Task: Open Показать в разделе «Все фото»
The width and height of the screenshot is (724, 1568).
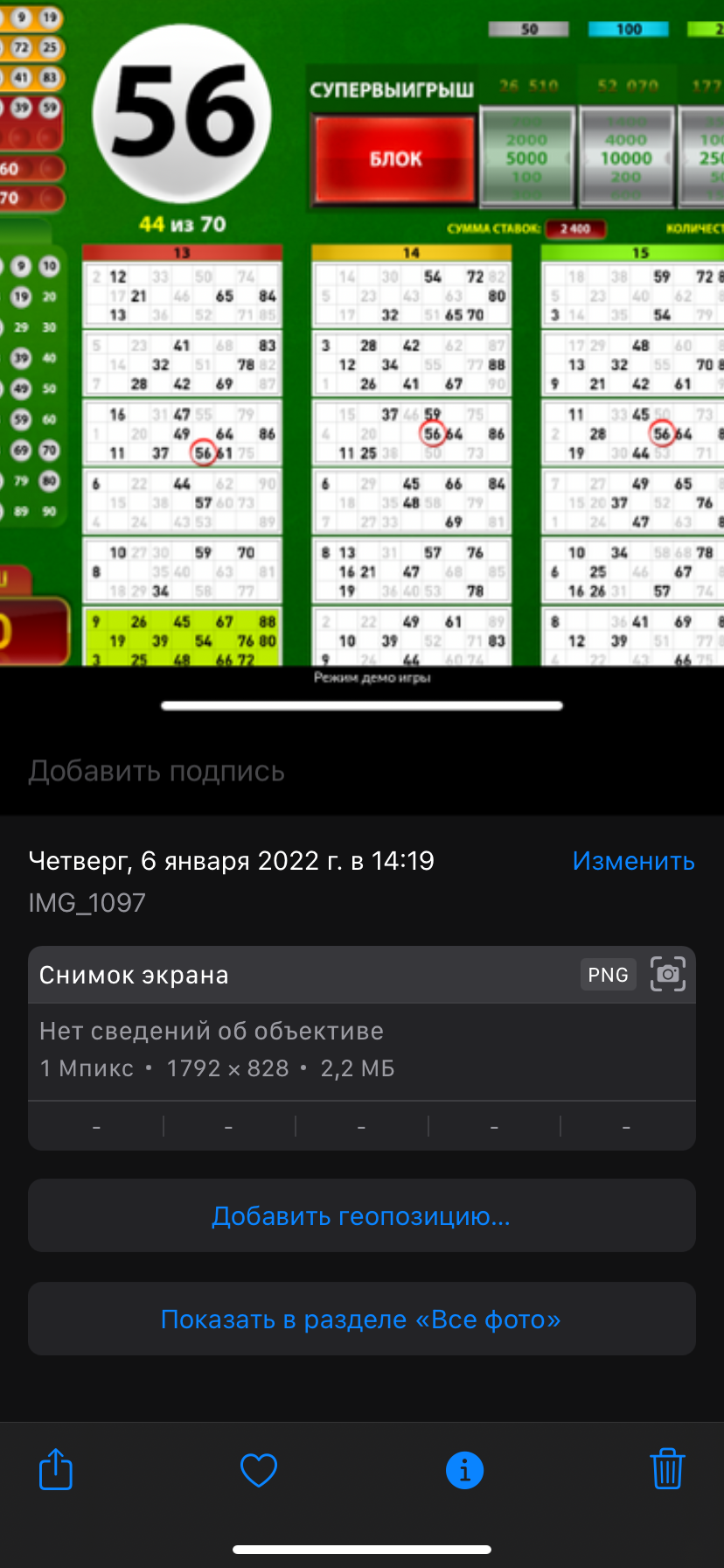Action: [x=361, y=1319]
